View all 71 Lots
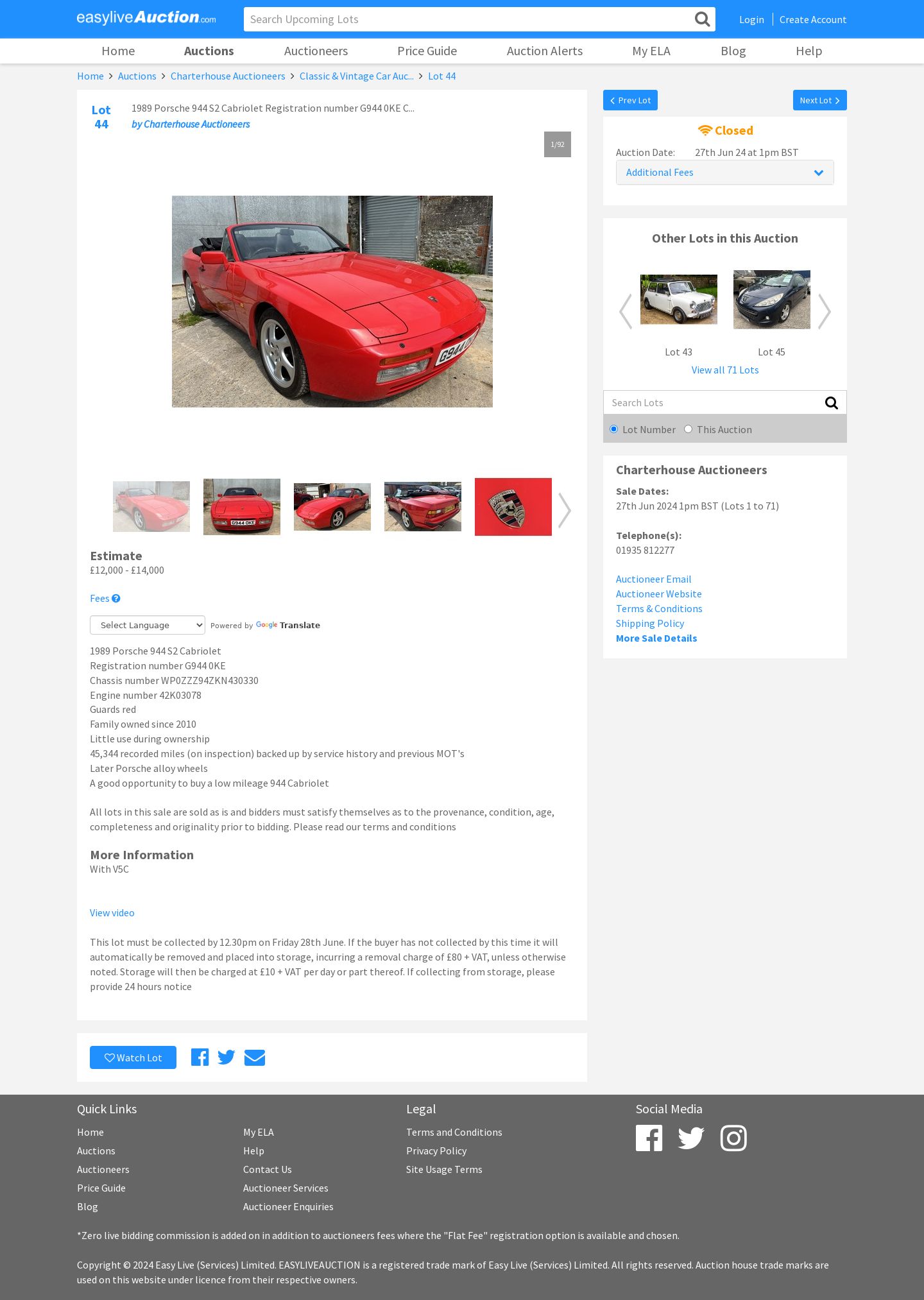The width and height of the screenshot is (924, 1300). coord(724,370)
